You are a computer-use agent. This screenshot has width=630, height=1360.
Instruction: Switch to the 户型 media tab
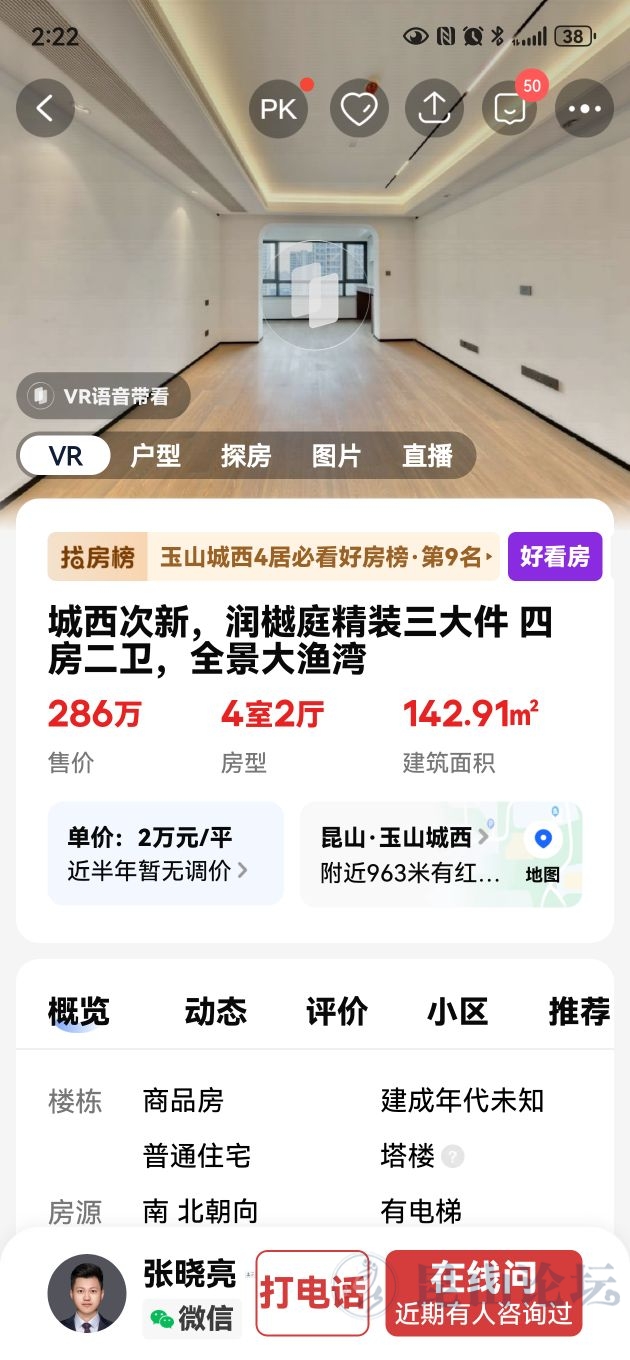pos(155,456)
